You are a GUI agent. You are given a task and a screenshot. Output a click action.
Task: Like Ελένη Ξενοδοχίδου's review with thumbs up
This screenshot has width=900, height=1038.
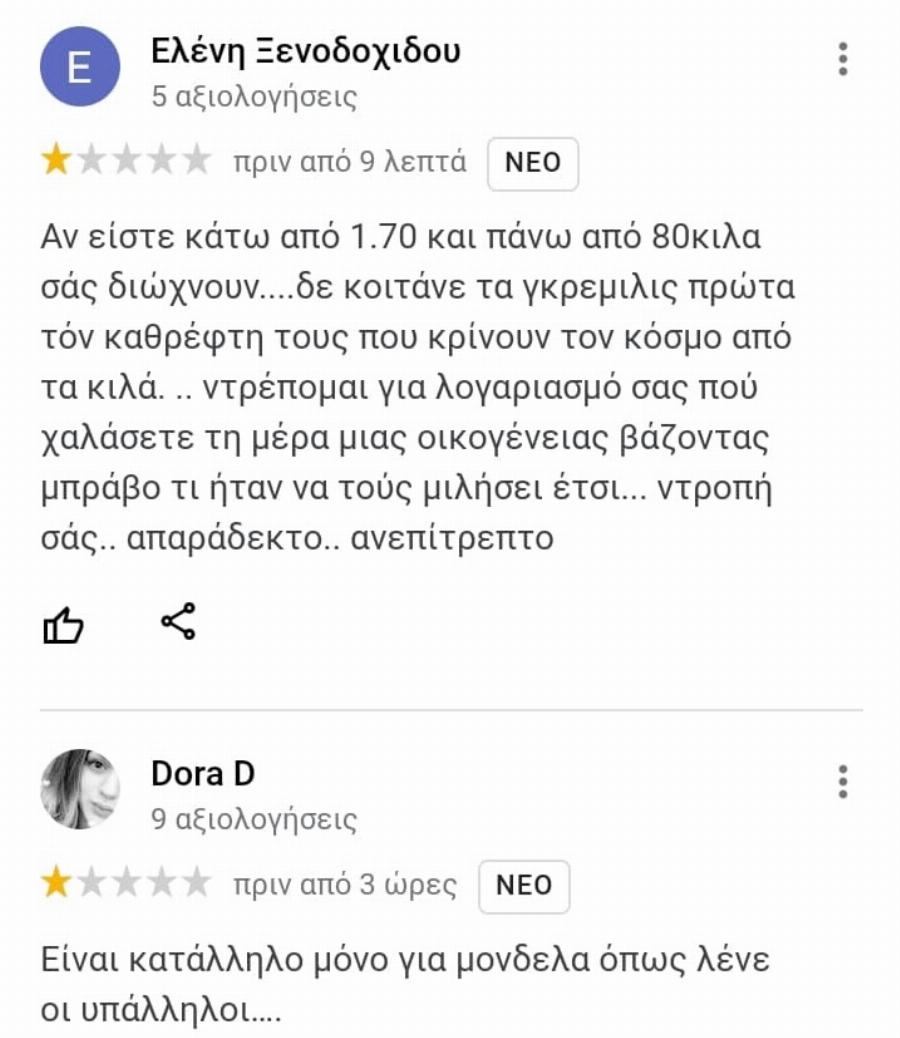coord(64,627)
